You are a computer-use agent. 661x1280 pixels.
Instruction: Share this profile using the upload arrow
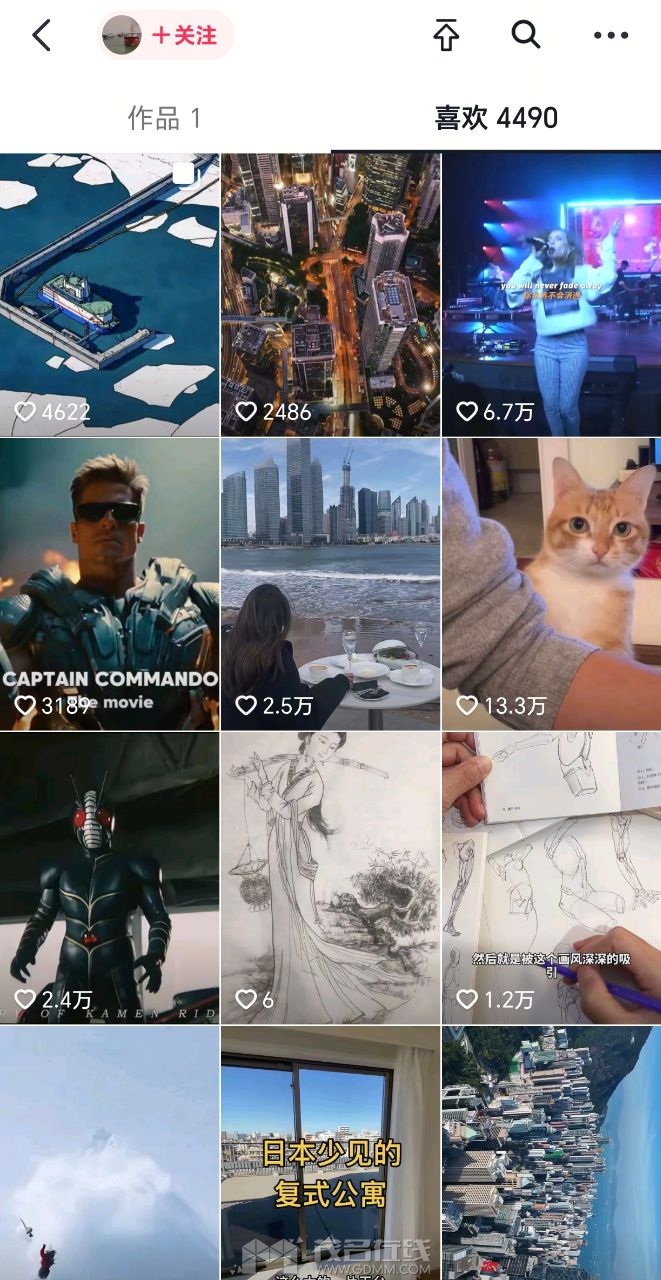446,36
